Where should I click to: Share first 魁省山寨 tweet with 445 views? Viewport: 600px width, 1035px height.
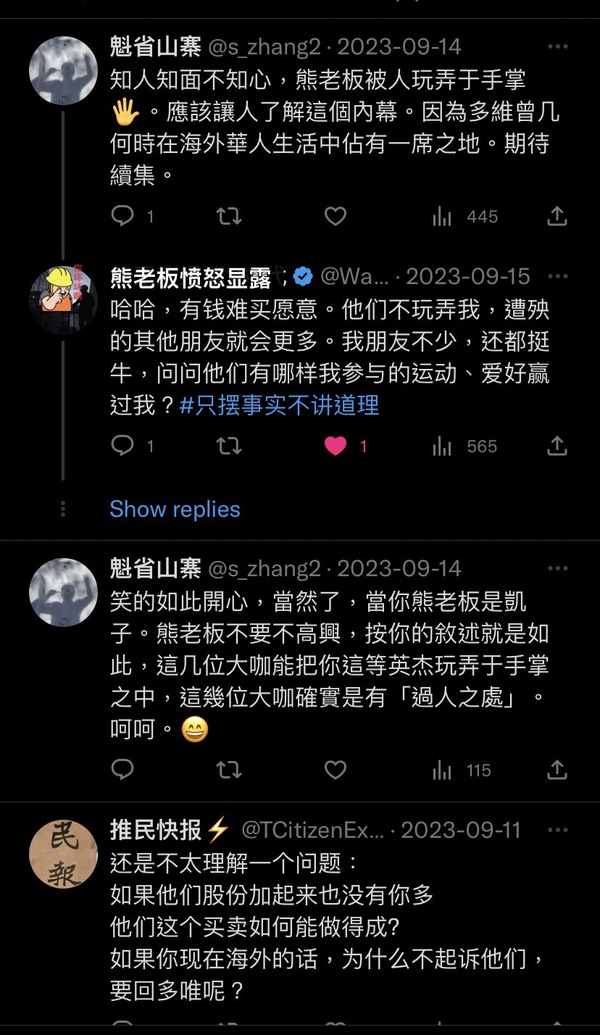(x=557, y=216)
